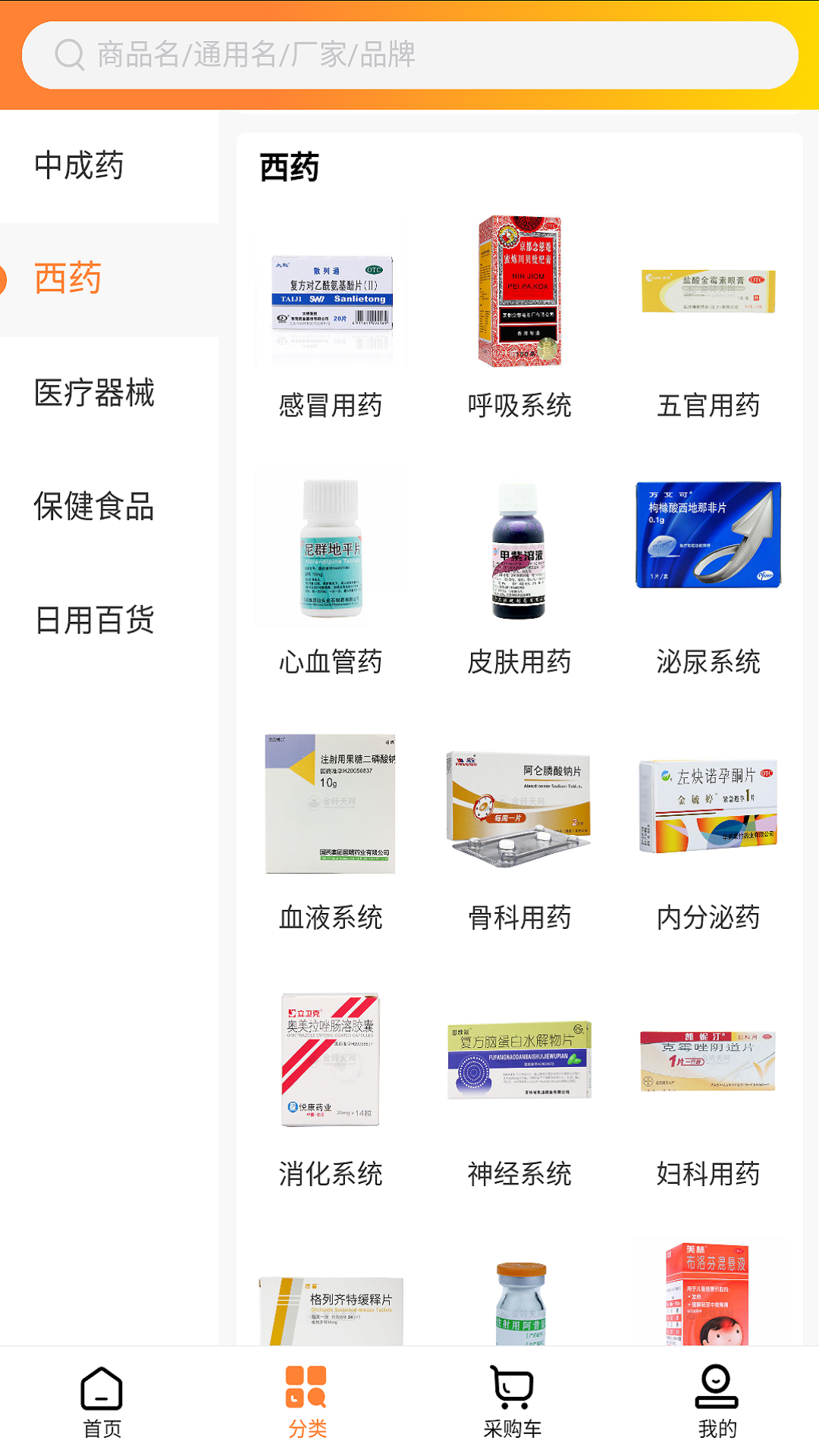
Task: Open the search box for product names
Action: [409, 55]
